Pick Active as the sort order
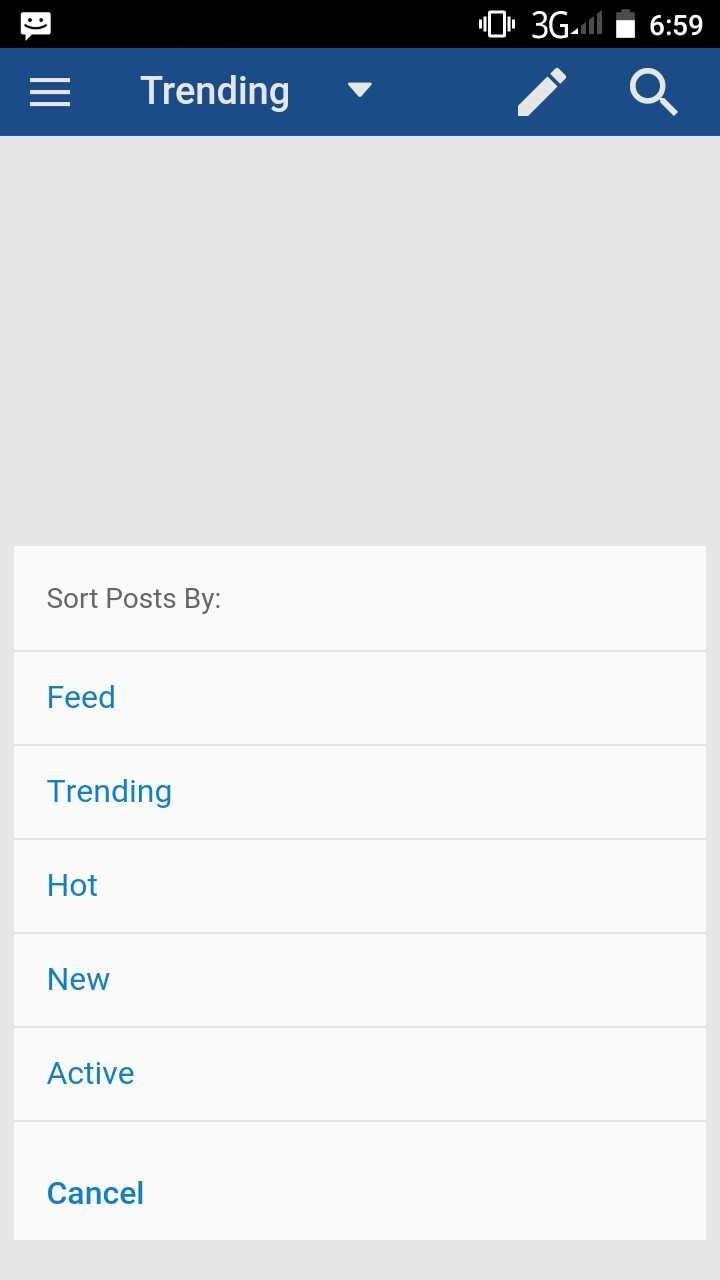This screenshot has height=1280, width=720. [x=360, y=1074]
